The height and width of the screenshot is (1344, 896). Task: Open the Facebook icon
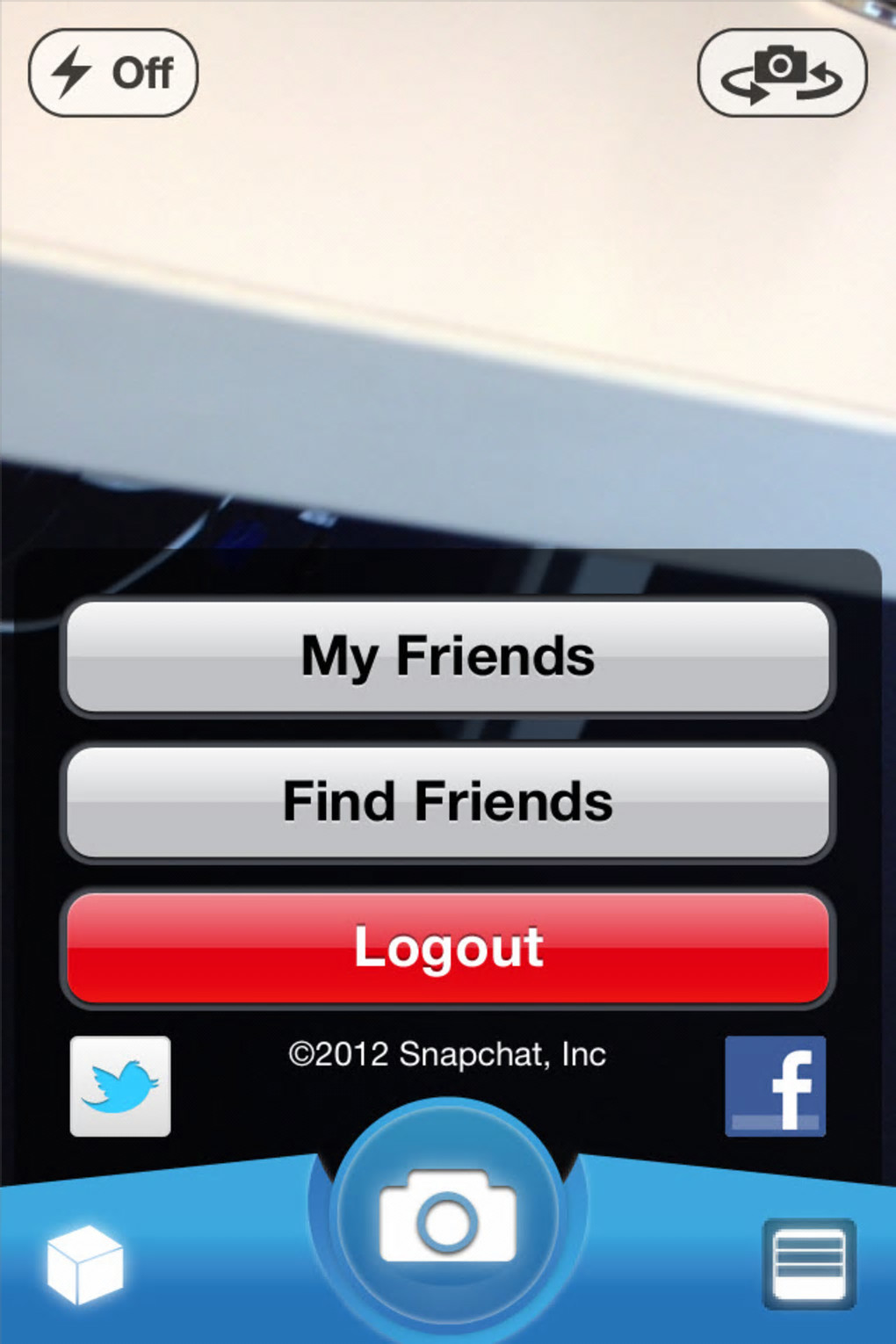point(775,1087)
